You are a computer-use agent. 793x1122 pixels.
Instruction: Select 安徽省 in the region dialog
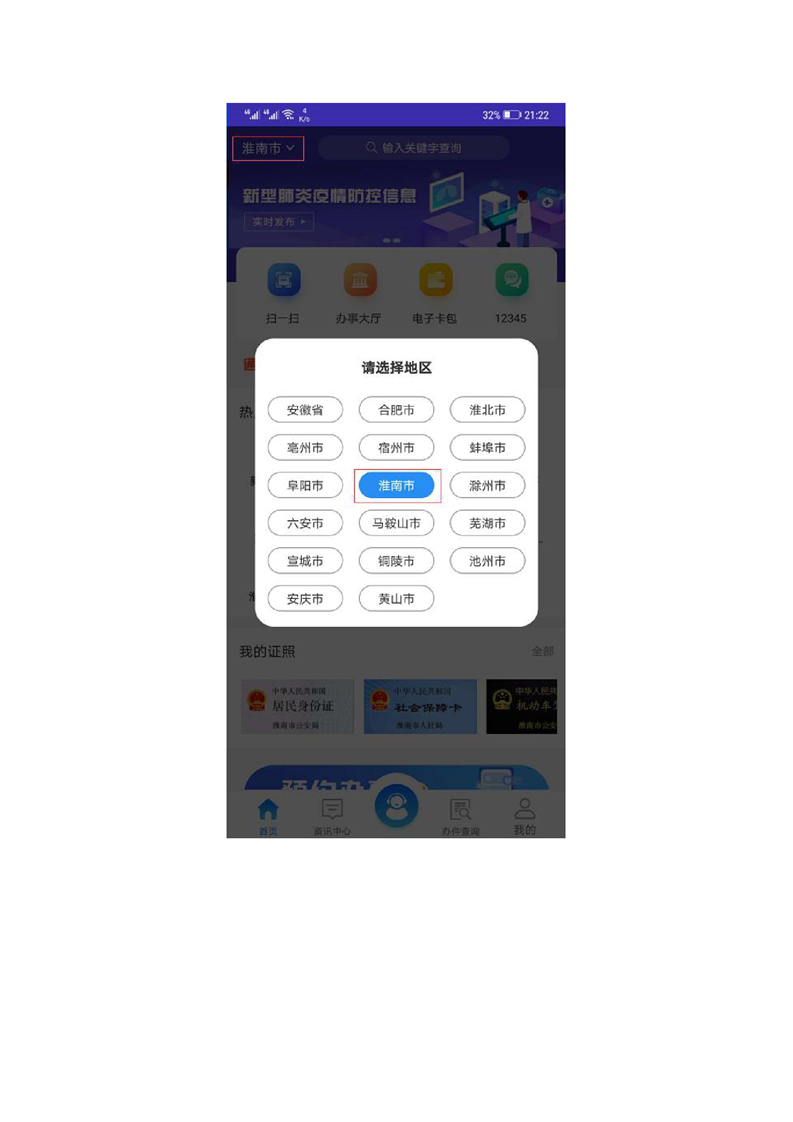click(x=305, y=410)
